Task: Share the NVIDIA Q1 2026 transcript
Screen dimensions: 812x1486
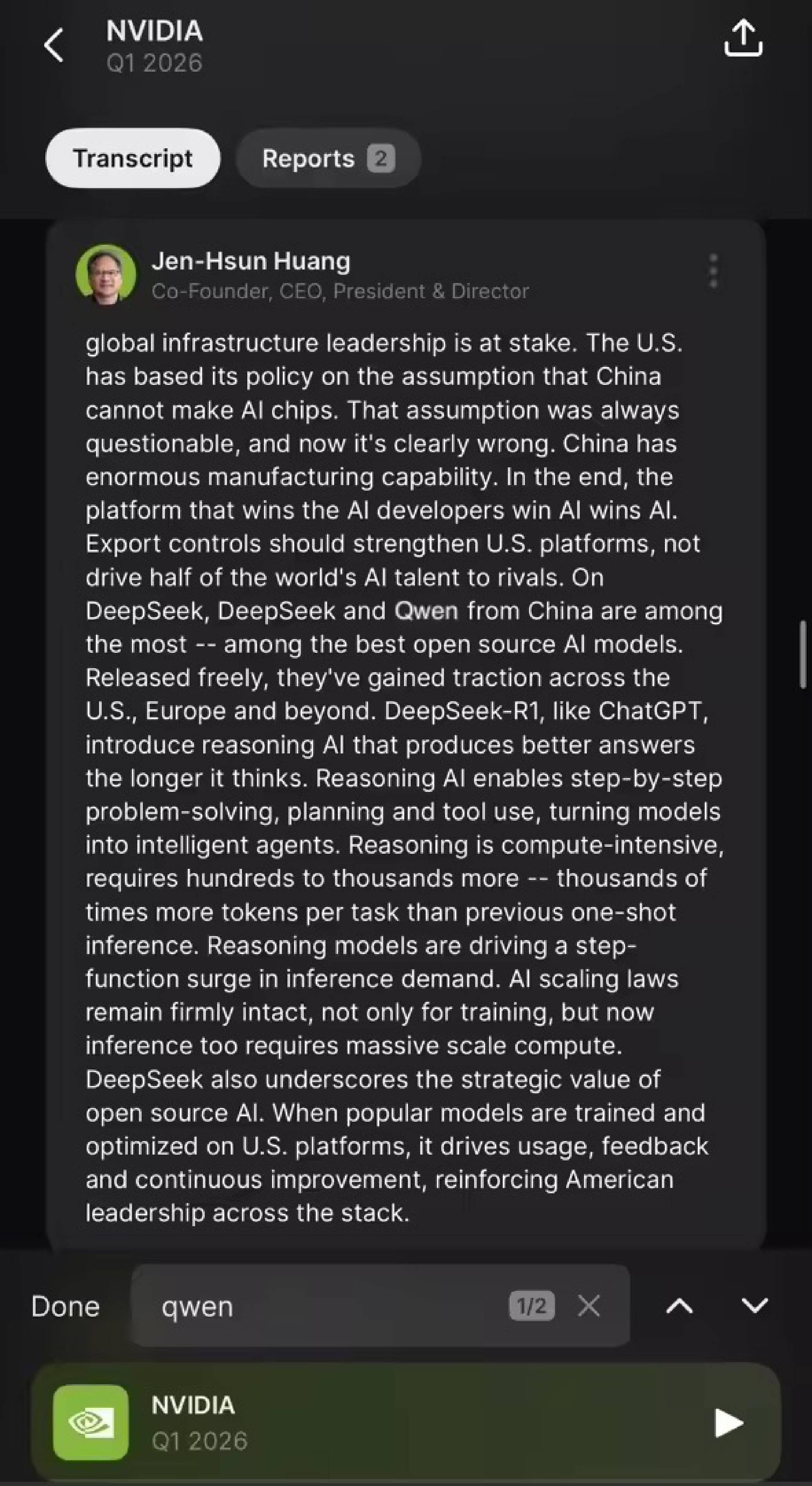Action: [743, 38]
